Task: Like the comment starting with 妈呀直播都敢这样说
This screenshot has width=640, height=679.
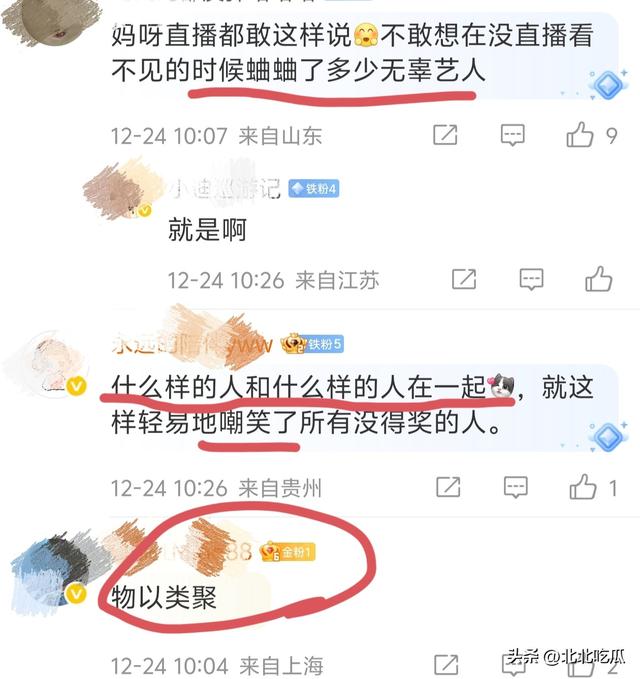Action: 581,135
